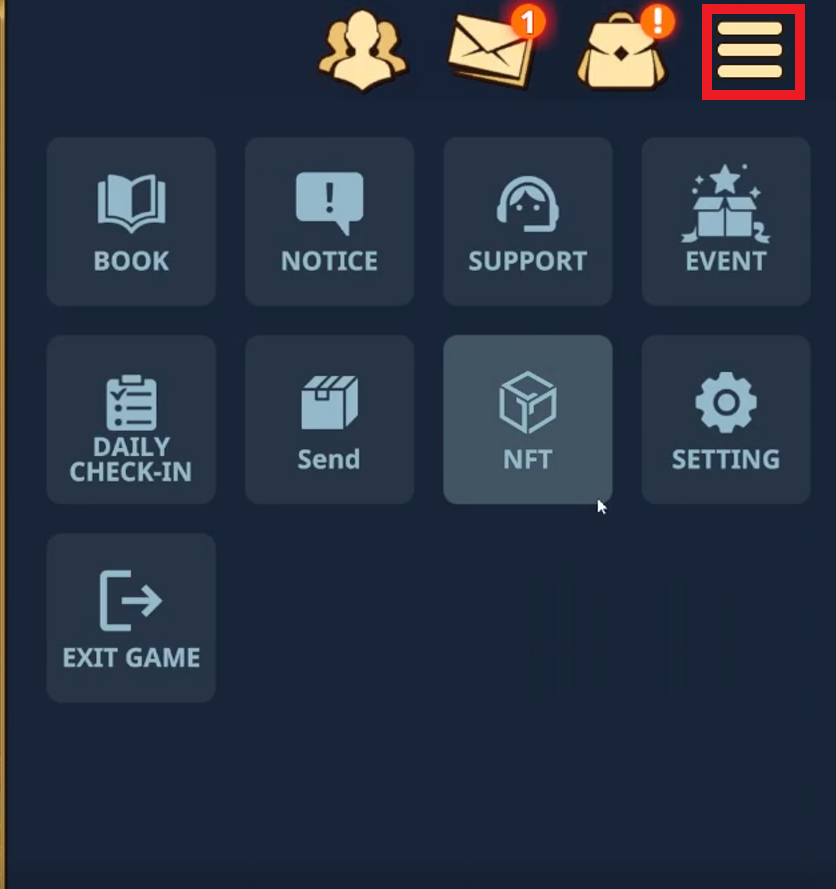Open the EVENT tile

click(x=725, y=221)
